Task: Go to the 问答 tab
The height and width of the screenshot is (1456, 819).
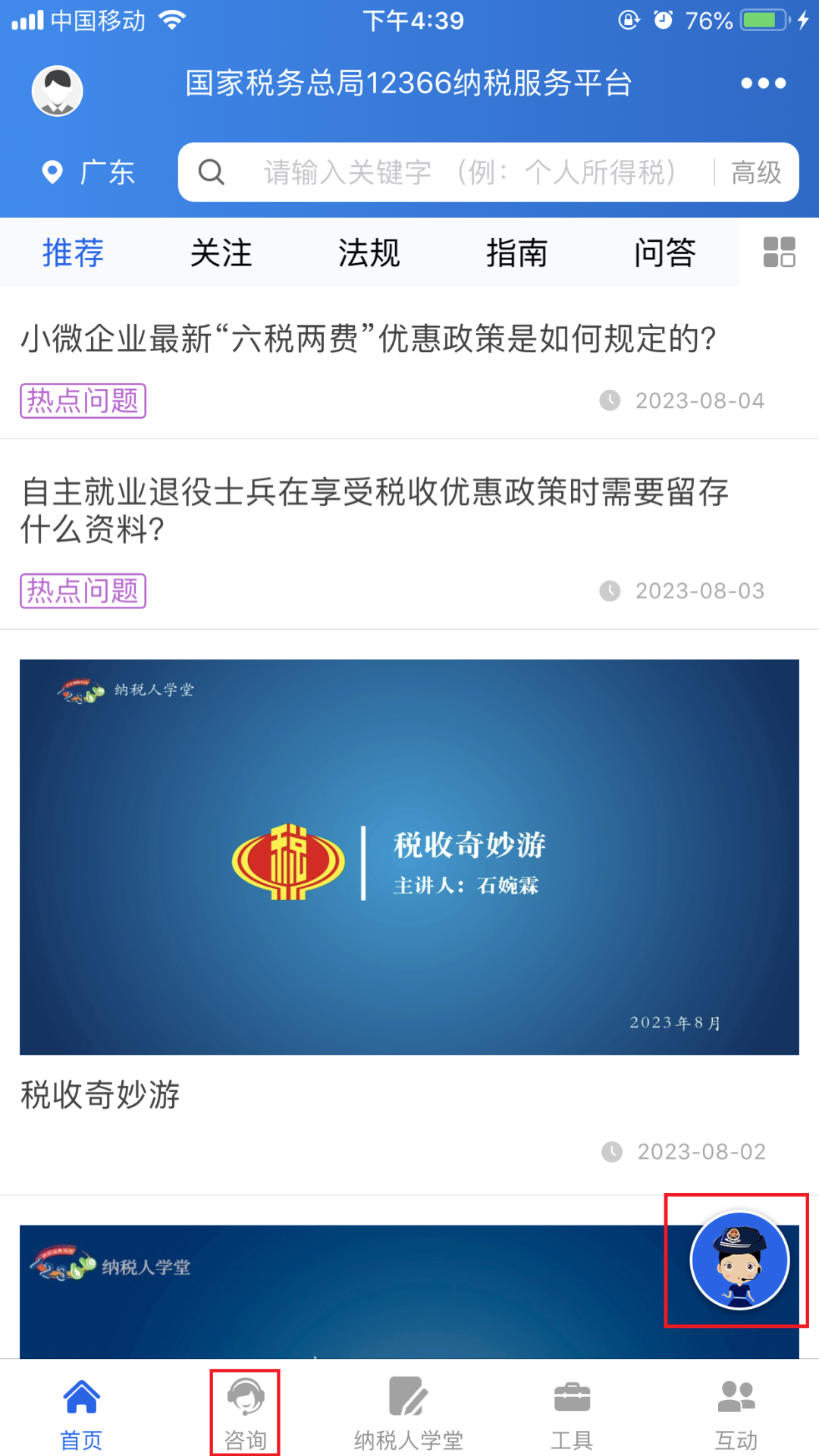Action: [x=665, y=253]
